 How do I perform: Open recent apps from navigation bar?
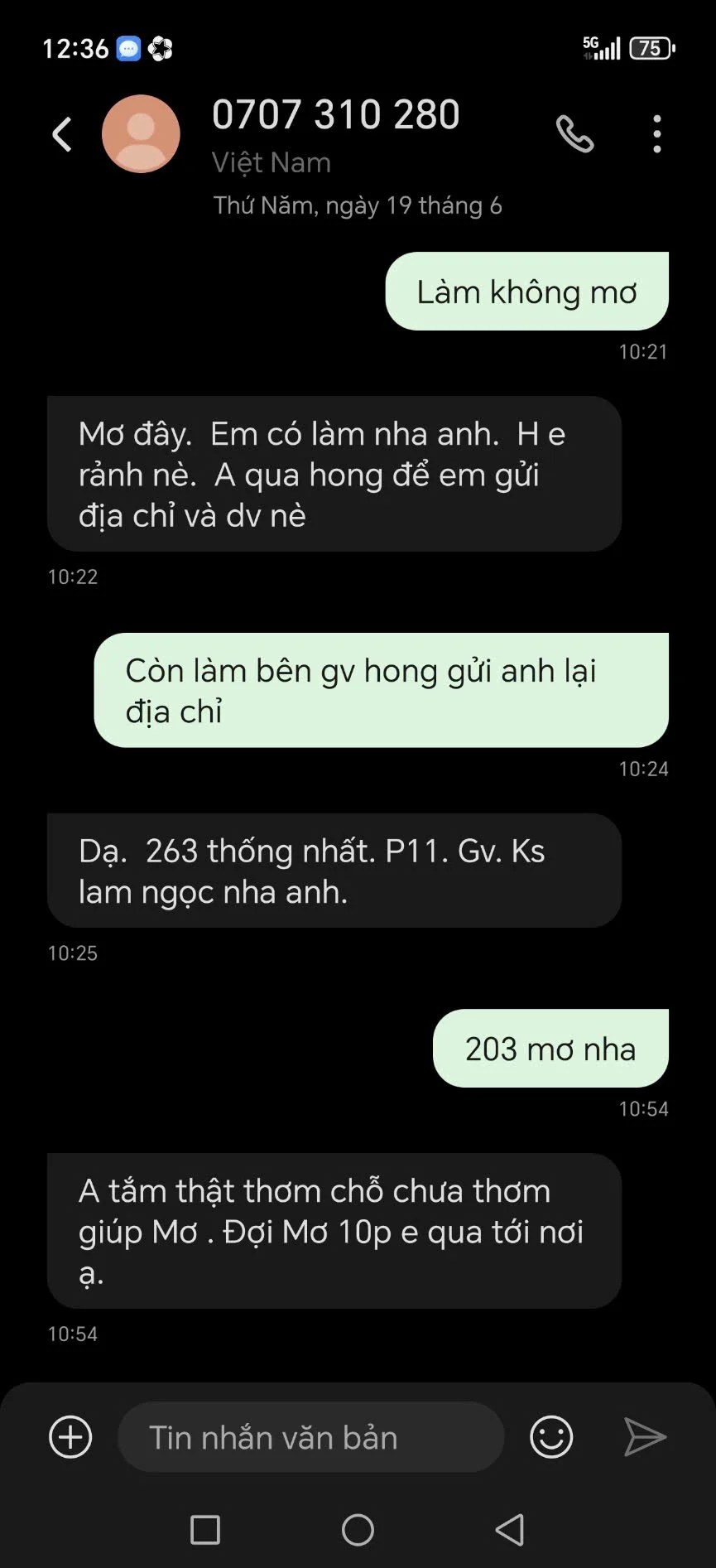coord(205,1530)
